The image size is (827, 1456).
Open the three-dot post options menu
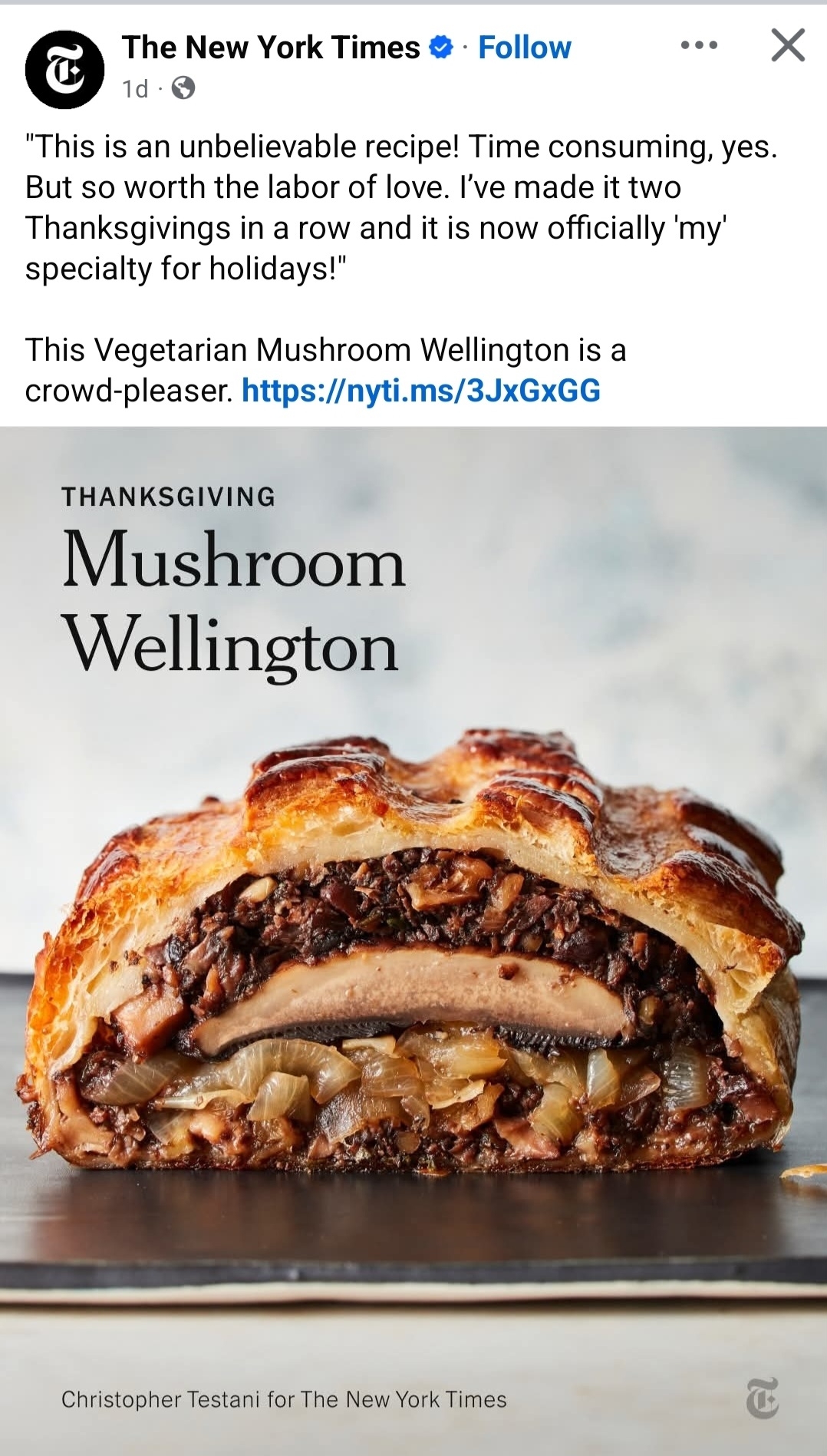pos(699,46)
